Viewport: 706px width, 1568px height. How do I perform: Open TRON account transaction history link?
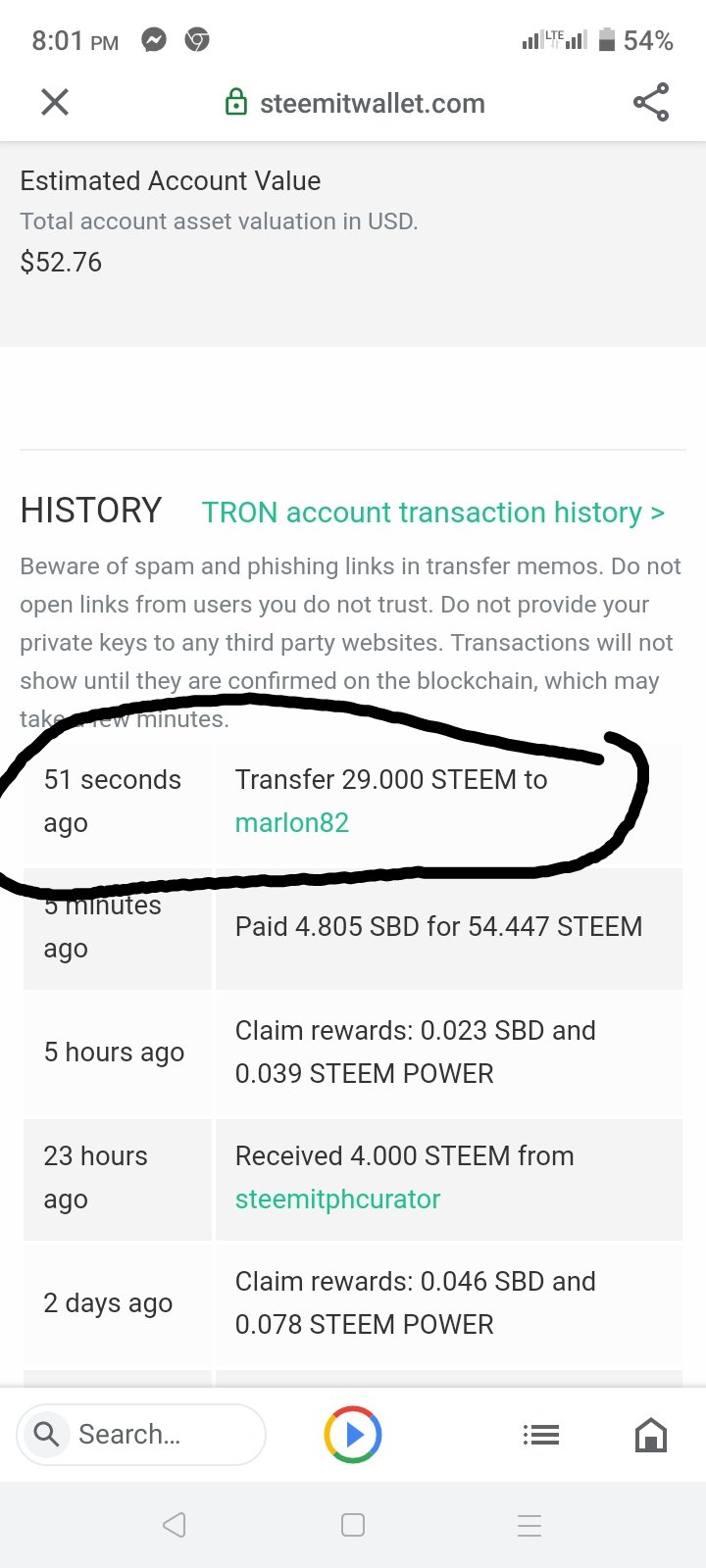click(x=433, y=512)
